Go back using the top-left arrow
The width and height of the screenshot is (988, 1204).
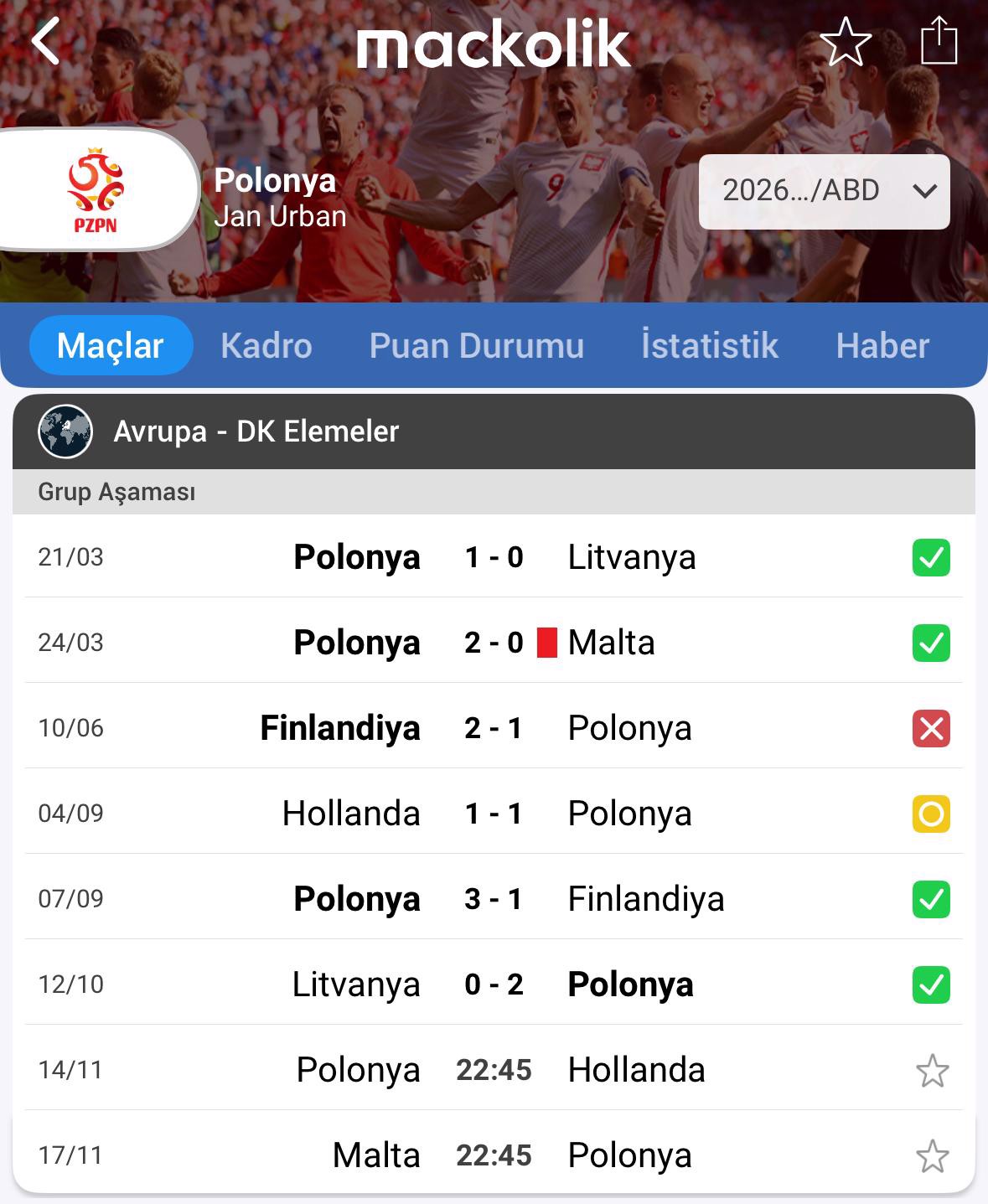pyautogui.click(x=47, y=42)
